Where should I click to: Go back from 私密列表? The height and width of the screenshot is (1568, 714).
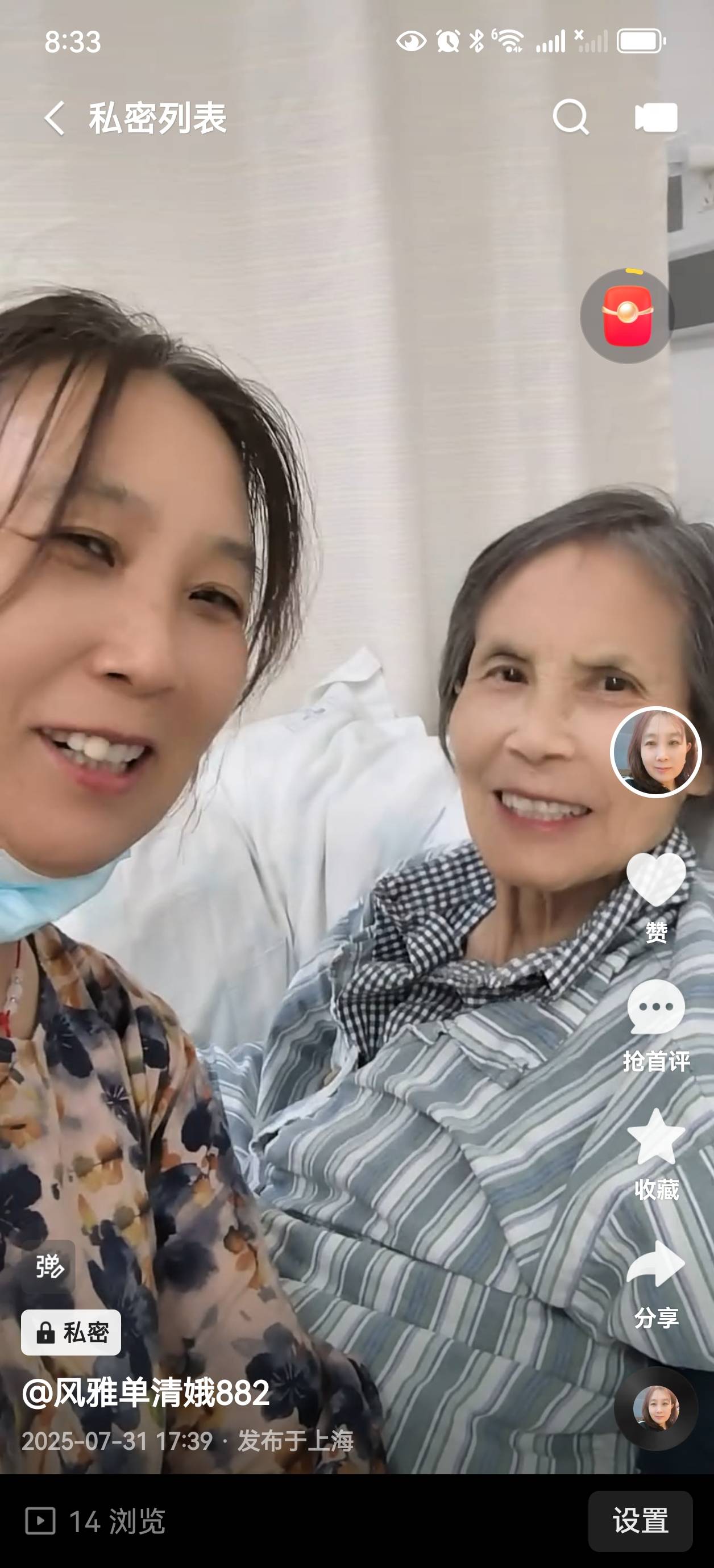click(x=55, y=118)
